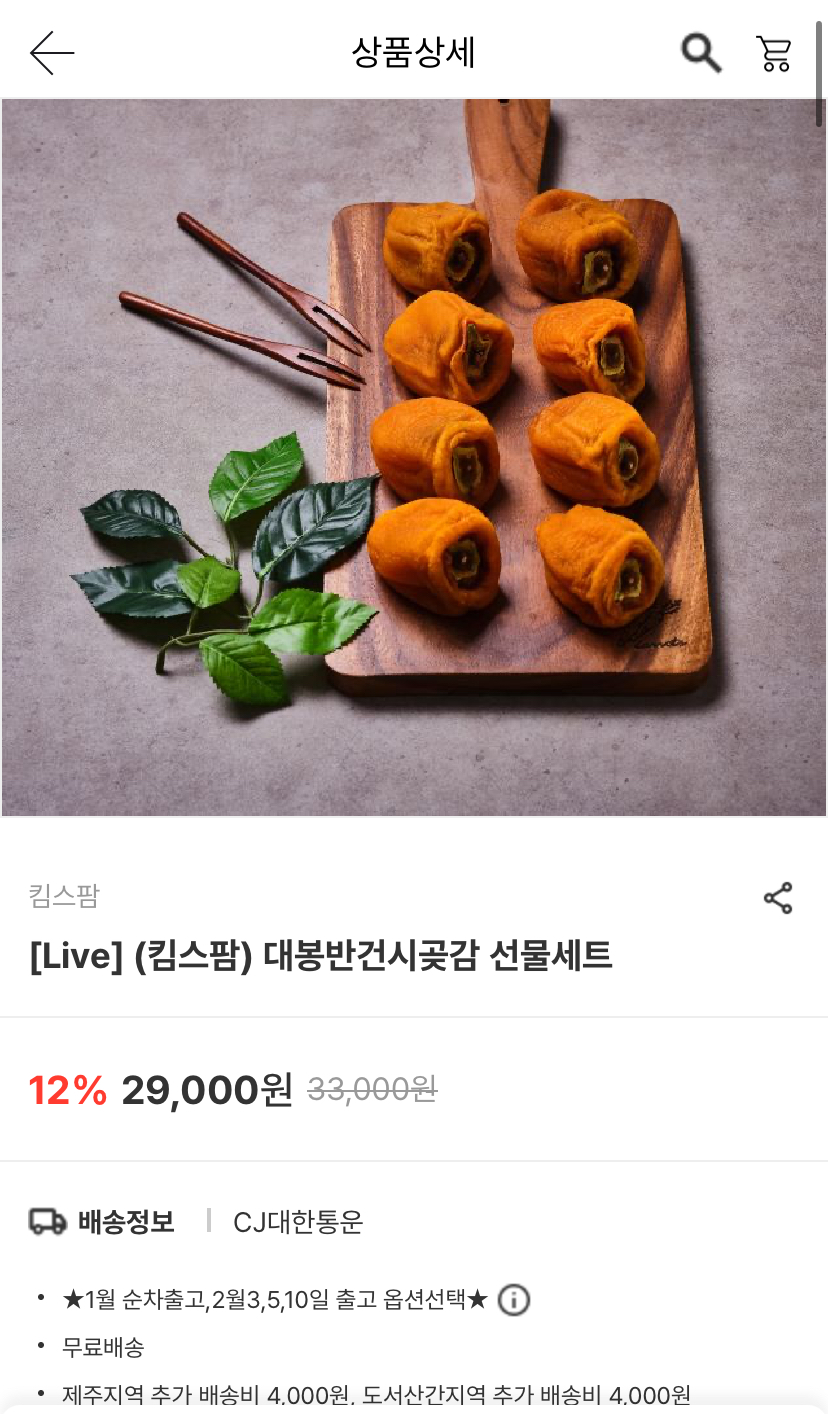View the dried persimmon product photo
The height and width of the screenshot is (1414, 828).
[x=414, y=458]
